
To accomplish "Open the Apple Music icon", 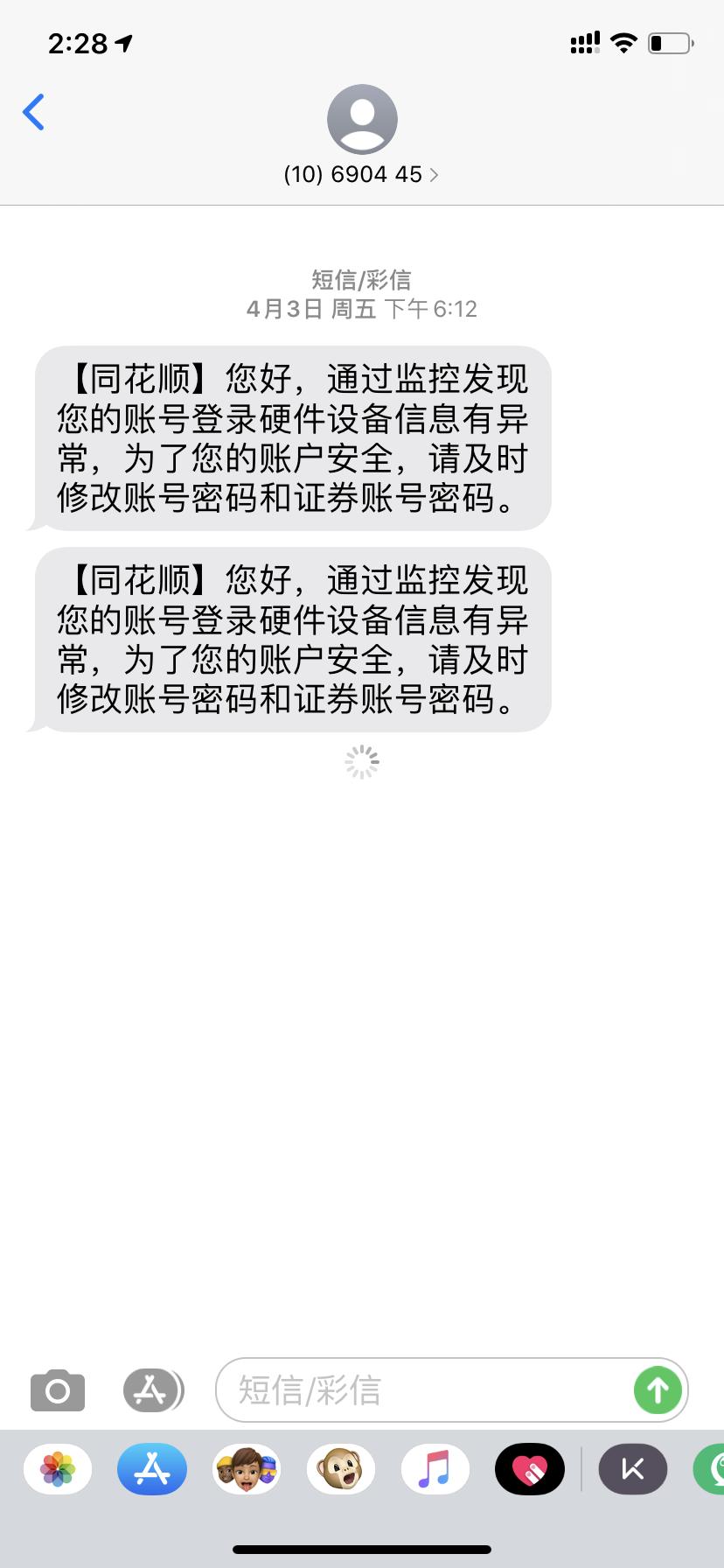I will click(x=435, y=1469).
